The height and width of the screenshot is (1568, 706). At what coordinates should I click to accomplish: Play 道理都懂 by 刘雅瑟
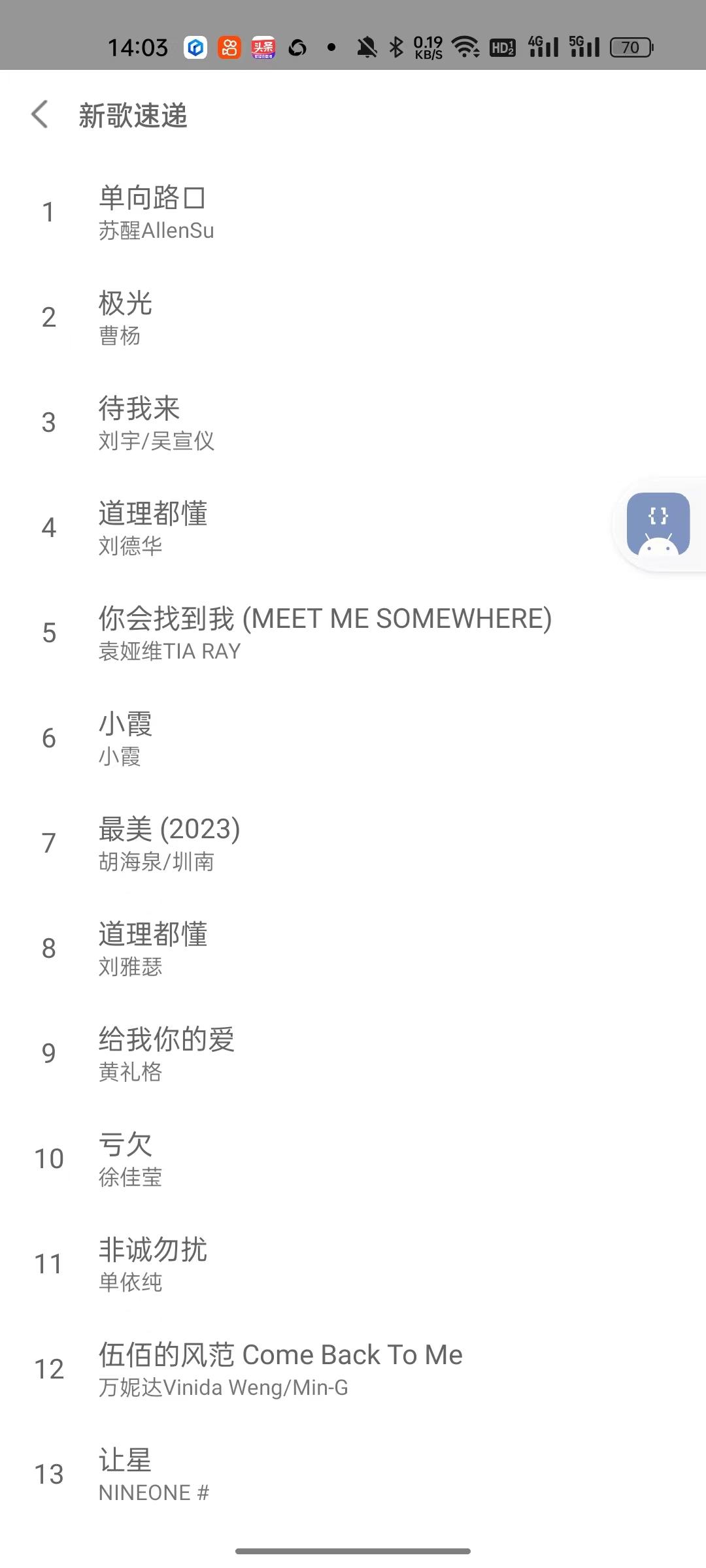pos(153,948)
